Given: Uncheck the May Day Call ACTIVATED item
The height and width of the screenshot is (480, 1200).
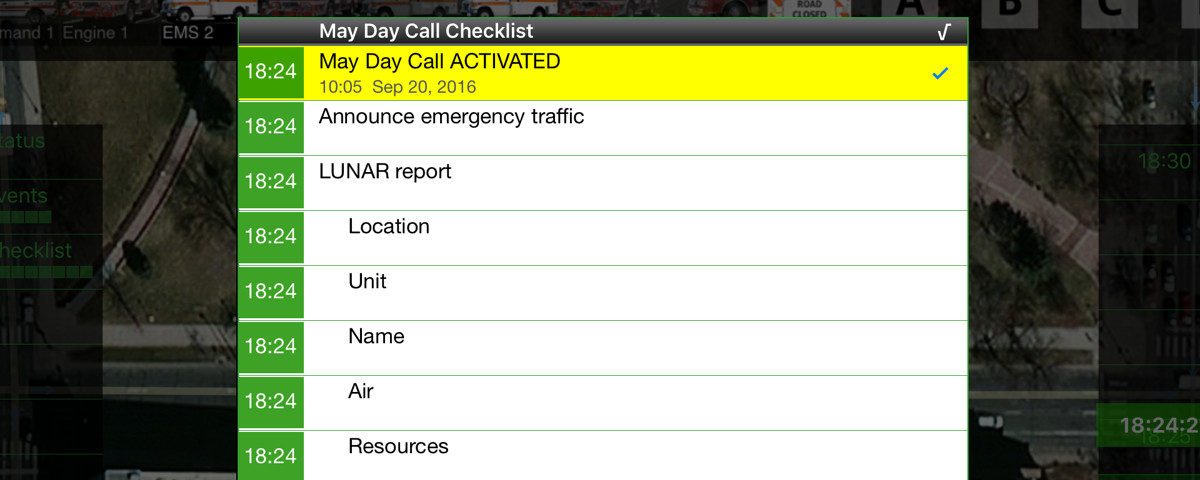Looking at the screenshot, I should (939, 73).
